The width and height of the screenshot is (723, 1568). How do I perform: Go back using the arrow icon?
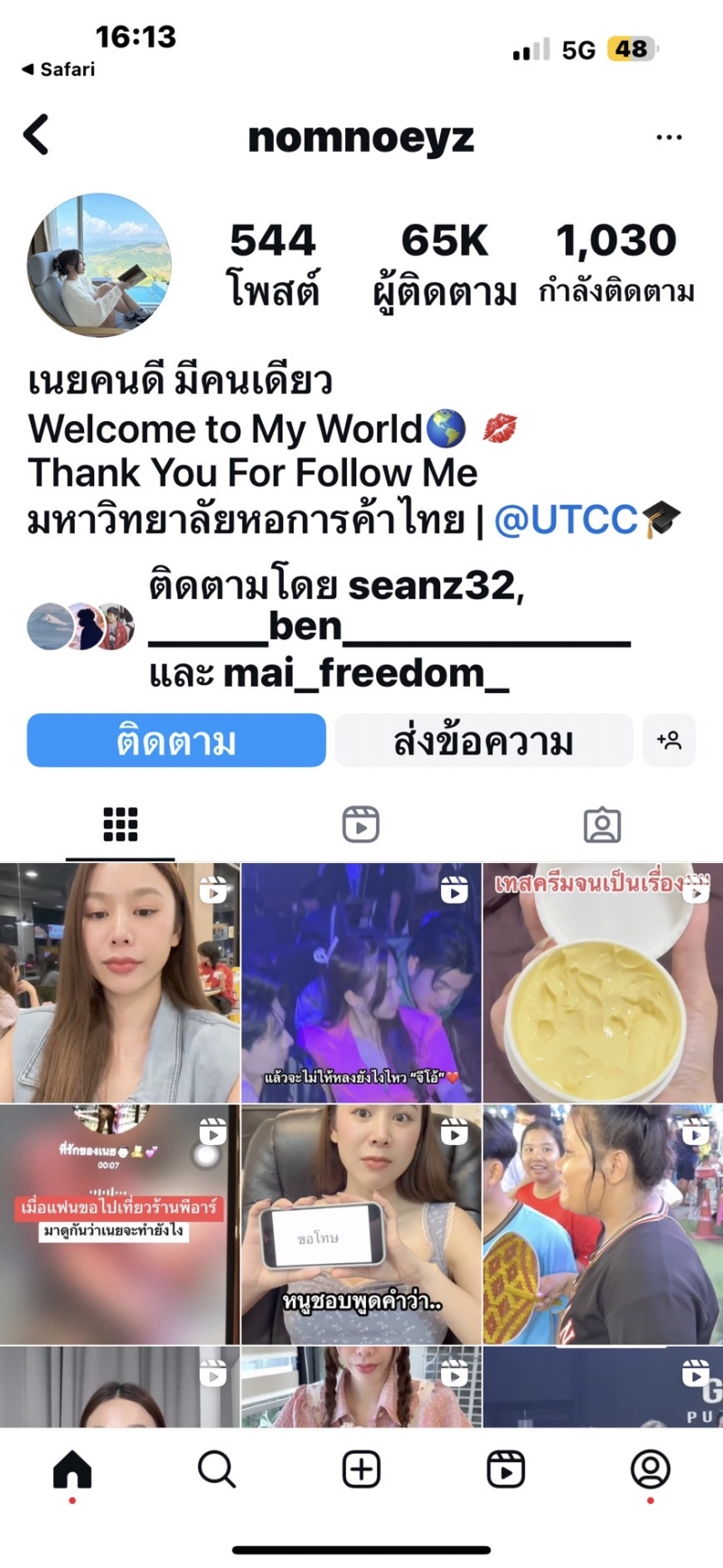point(36,136)
